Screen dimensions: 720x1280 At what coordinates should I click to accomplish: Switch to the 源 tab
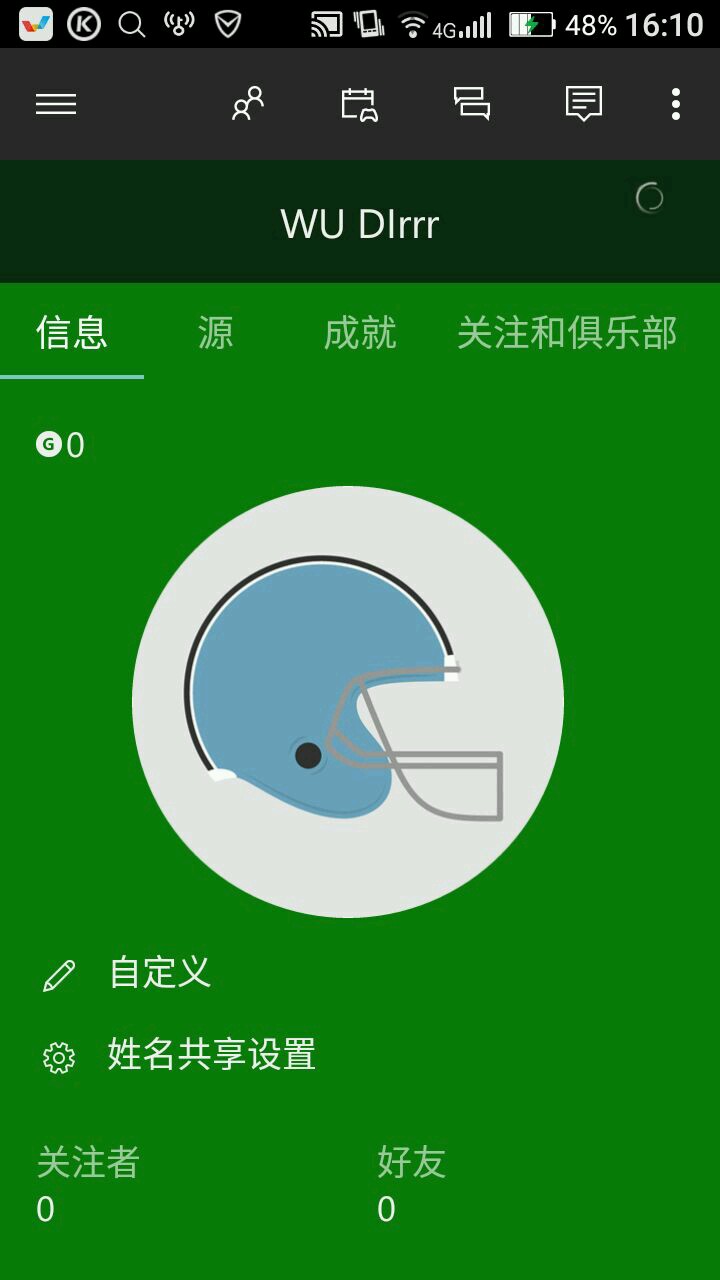coord(216,333)
